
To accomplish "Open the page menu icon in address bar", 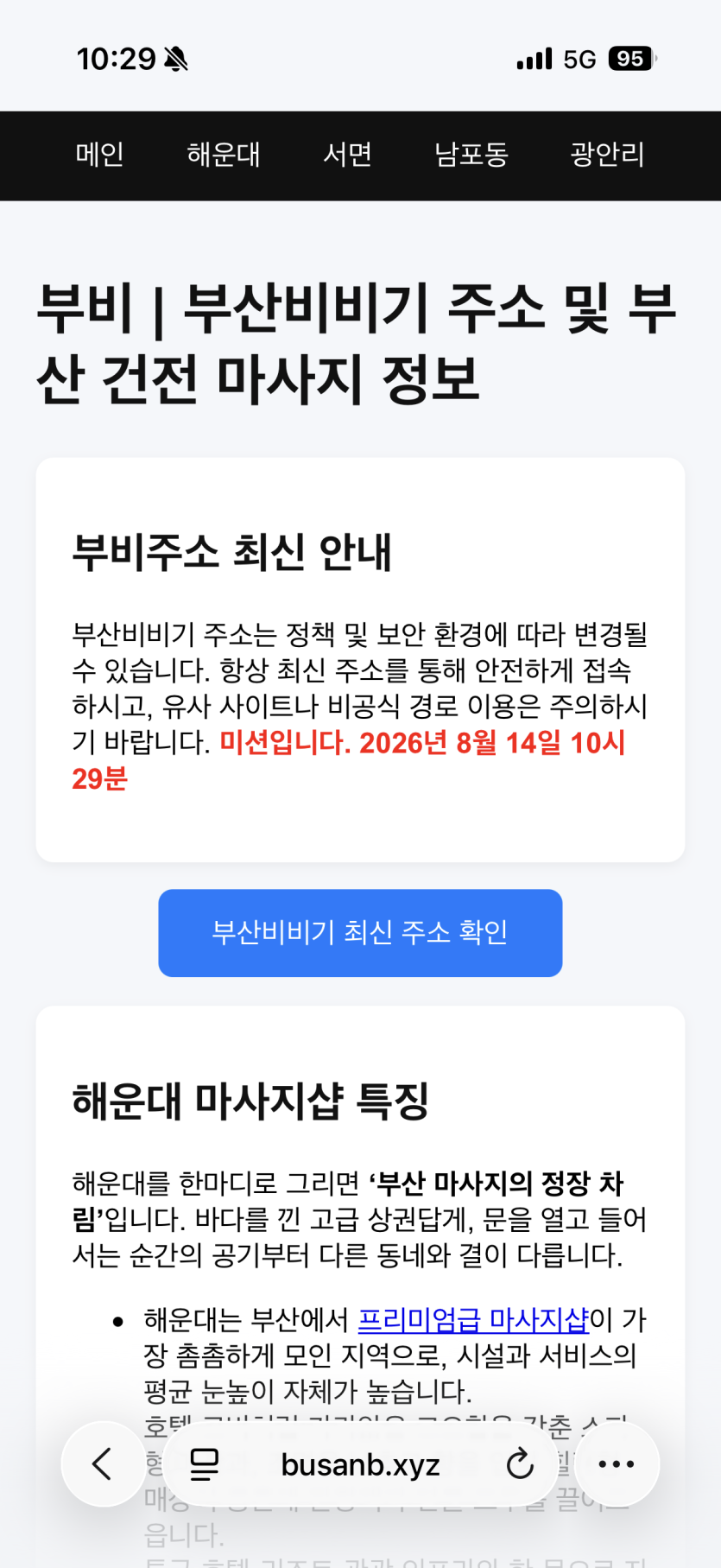I will click(x=205, y=1464).
